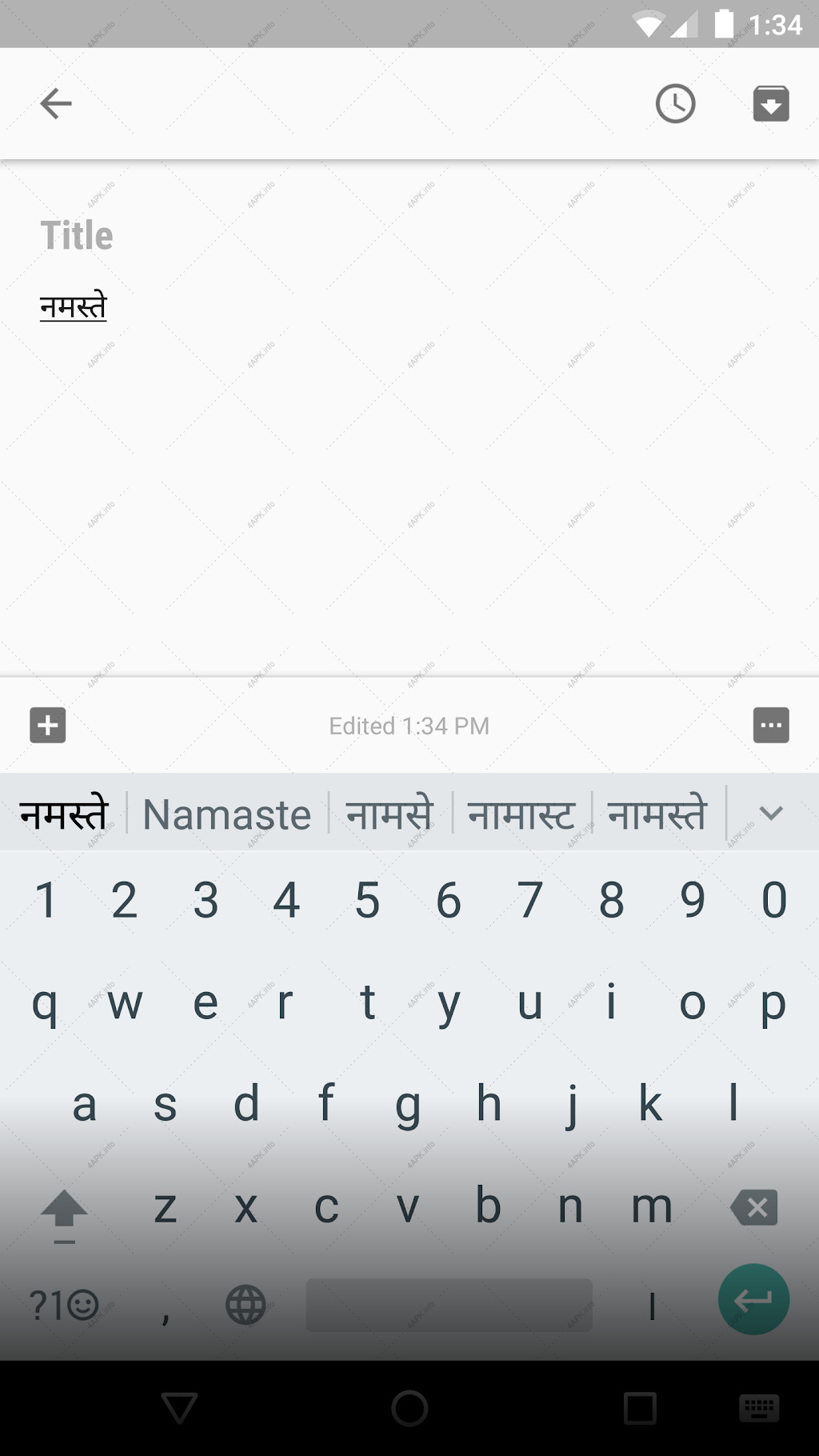Open the plus add-items menu
This screenshot has height=1456, width=819.
tap(48, 726)
